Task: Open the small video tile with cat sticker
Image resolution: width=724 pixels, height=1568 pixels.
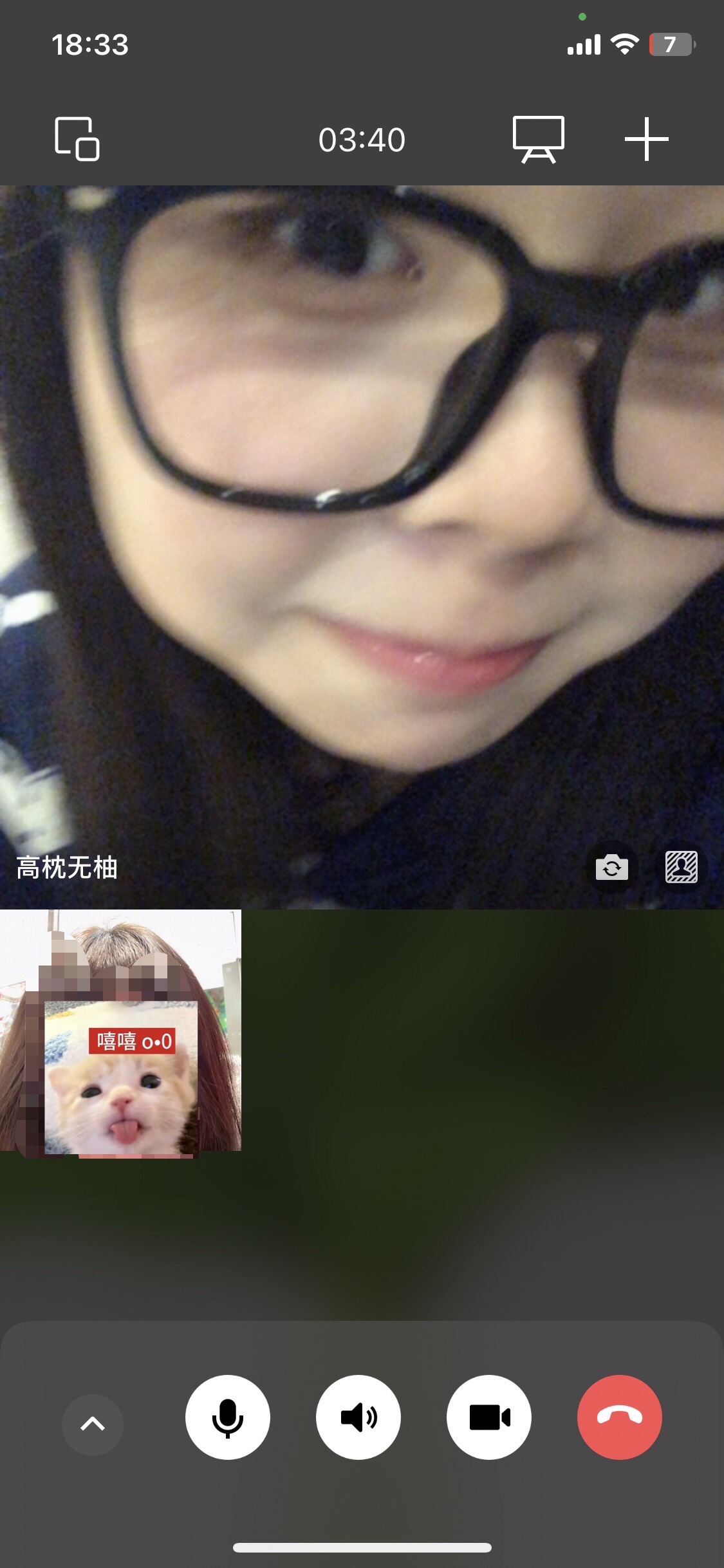Action: 120,1030
